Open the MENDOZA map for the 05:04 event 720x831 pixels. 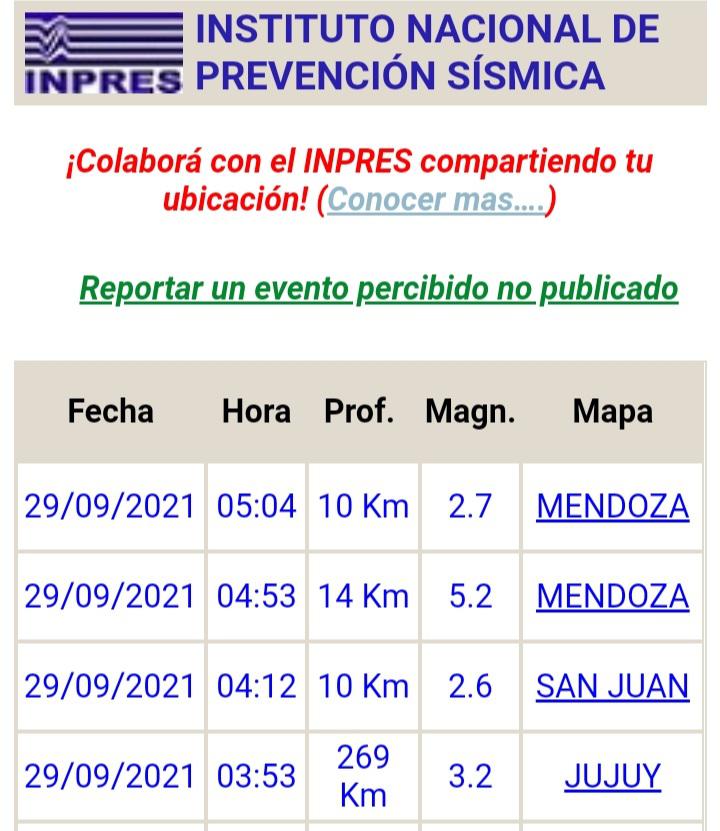[611, 506]
